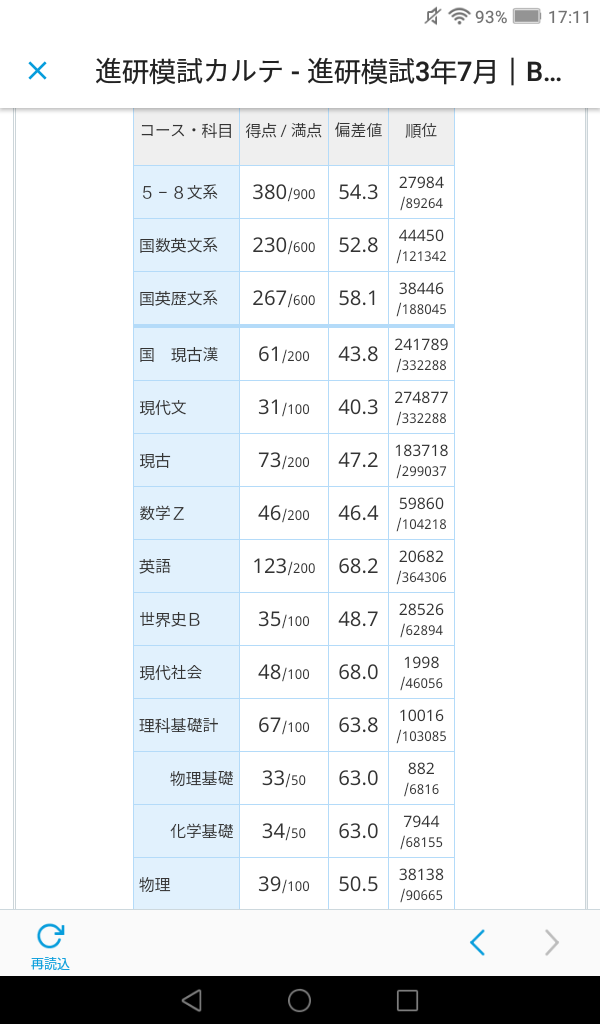
Task: Close the 進研模試カルテ web view
Action: tap(37, 71)
